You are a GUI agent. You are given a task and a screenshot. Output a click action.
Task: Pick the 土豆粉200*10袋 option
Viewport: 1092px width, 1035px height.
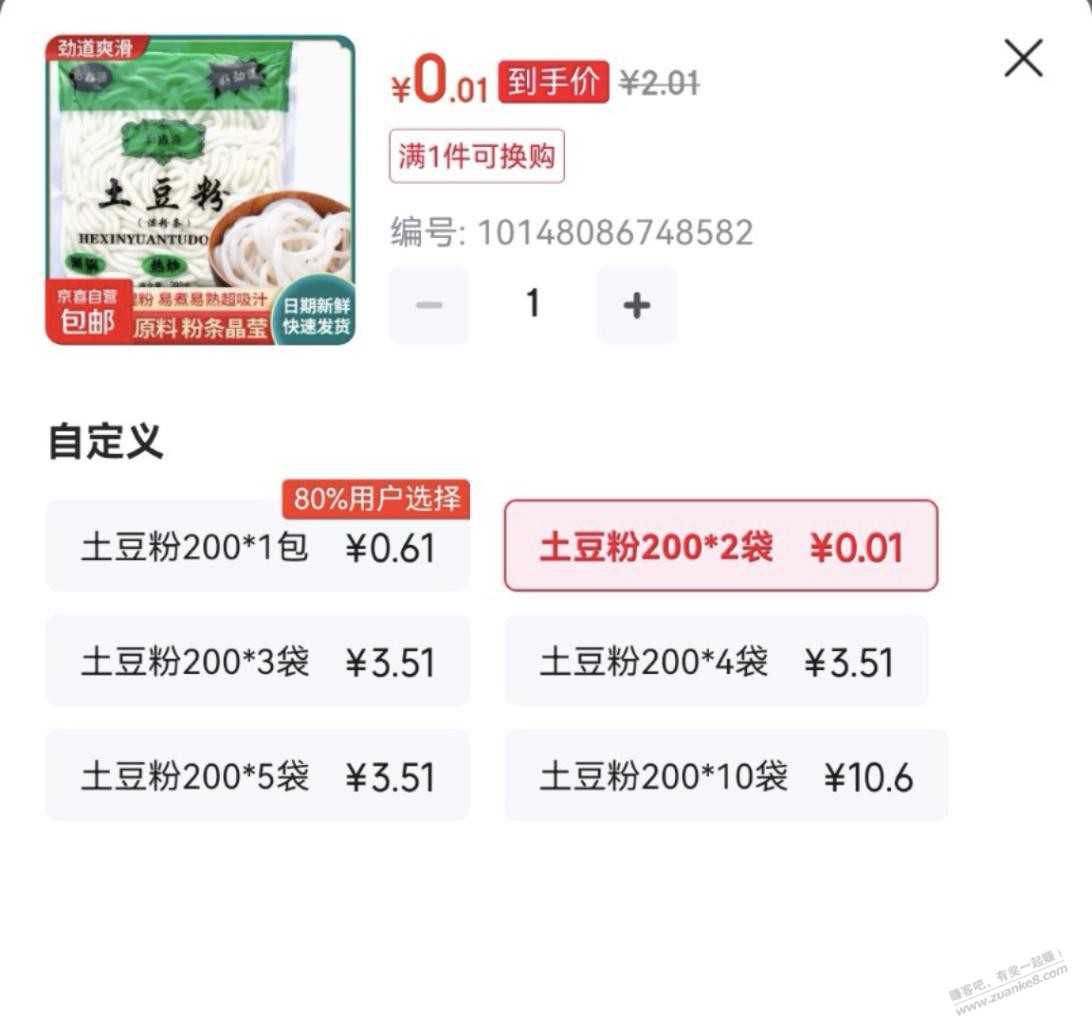coord(726,776)
